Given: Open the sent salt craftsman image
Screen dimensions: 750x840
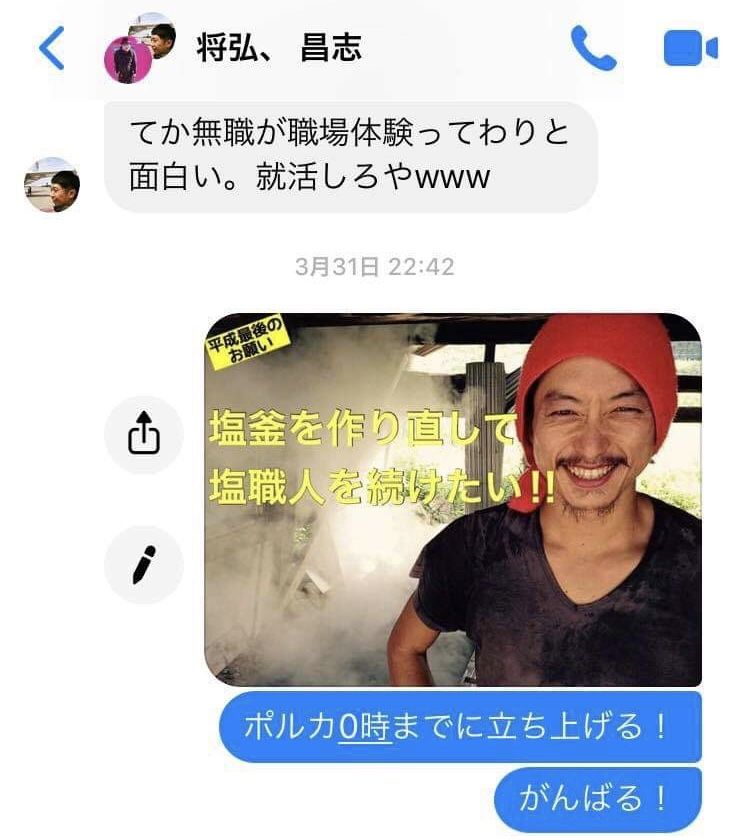Looking at the screenshot, I should (x=453, y=500).
